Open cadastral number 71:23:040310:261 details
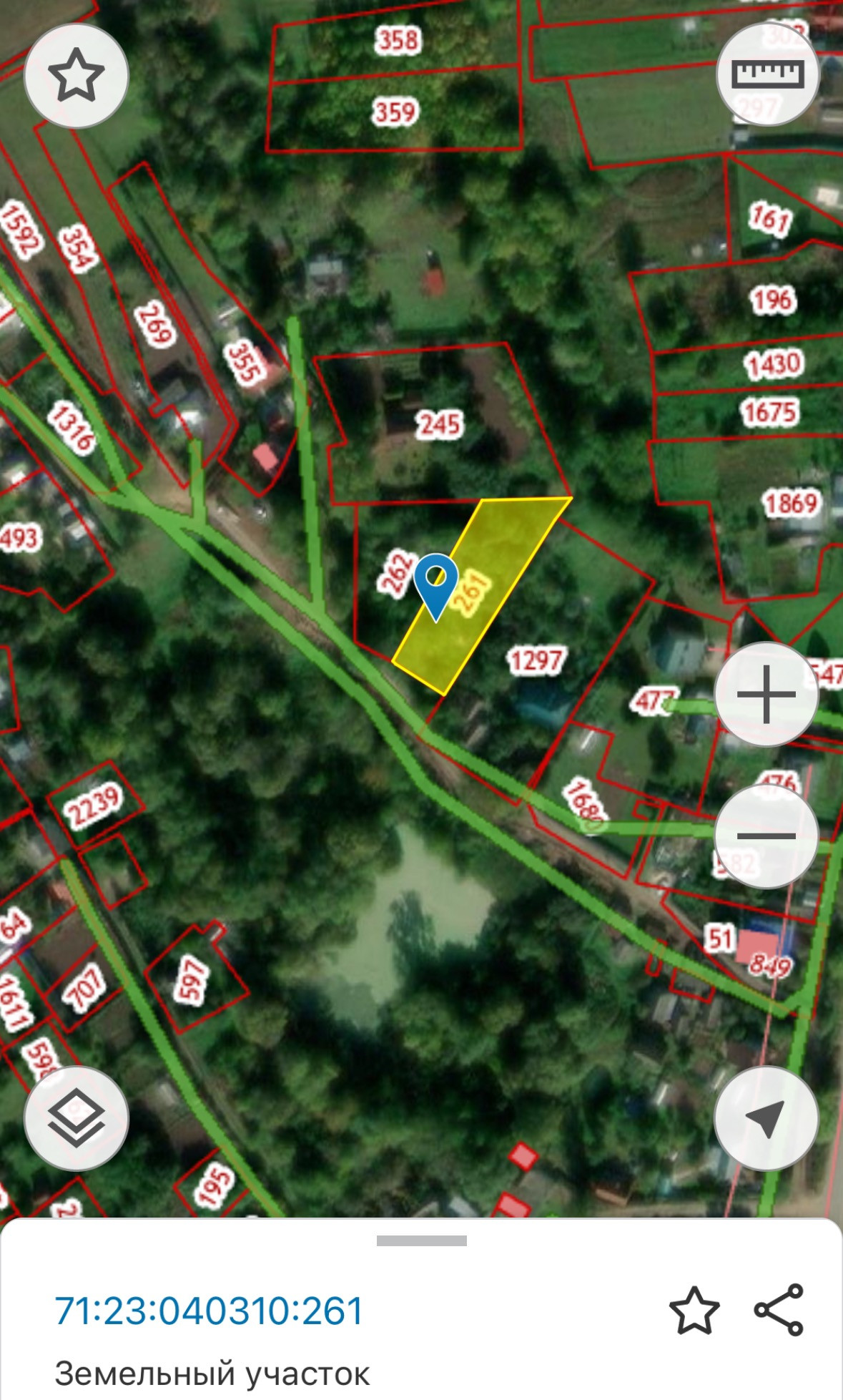Viewport: 843px width, 1400px height. pos(209,1311)
